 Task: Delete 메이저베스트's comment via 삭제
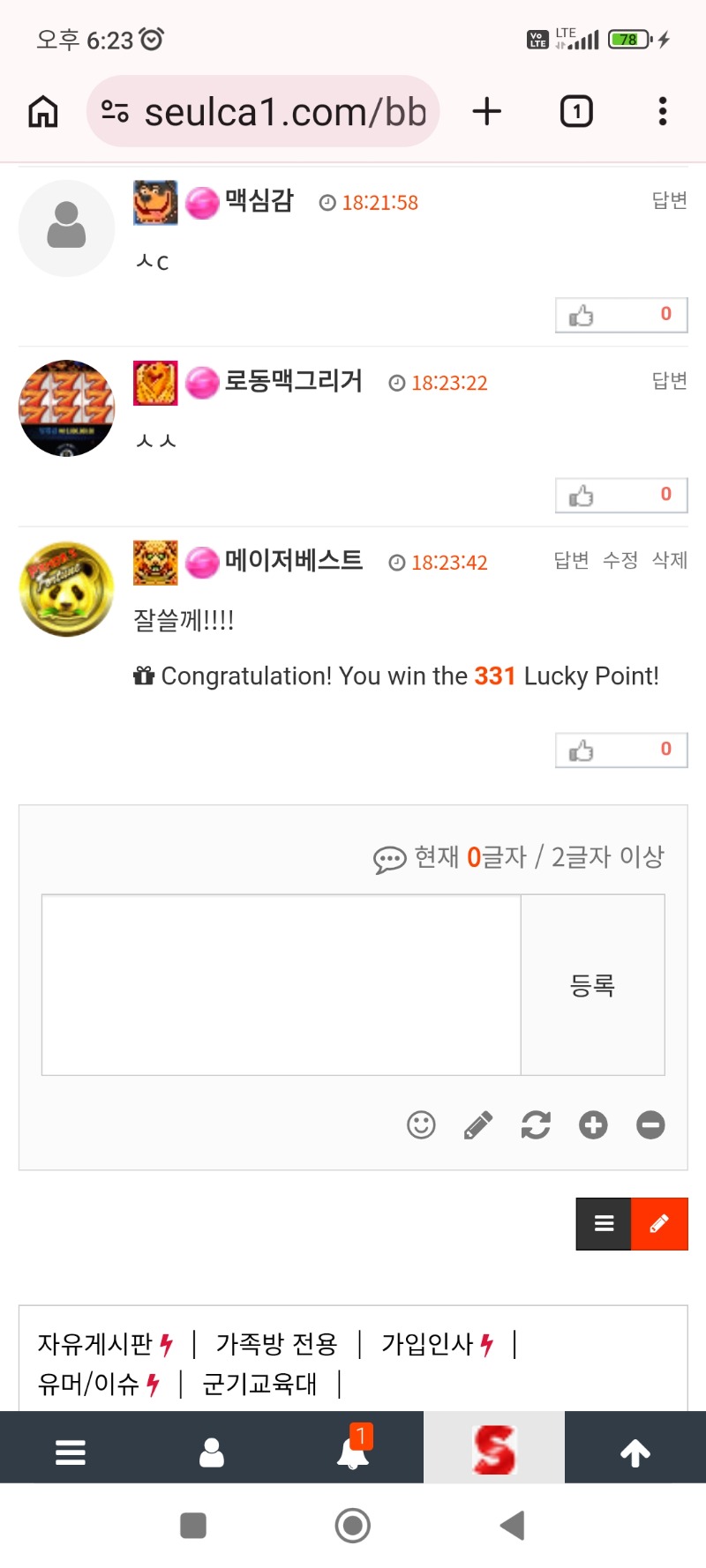[x=669, y=561]
